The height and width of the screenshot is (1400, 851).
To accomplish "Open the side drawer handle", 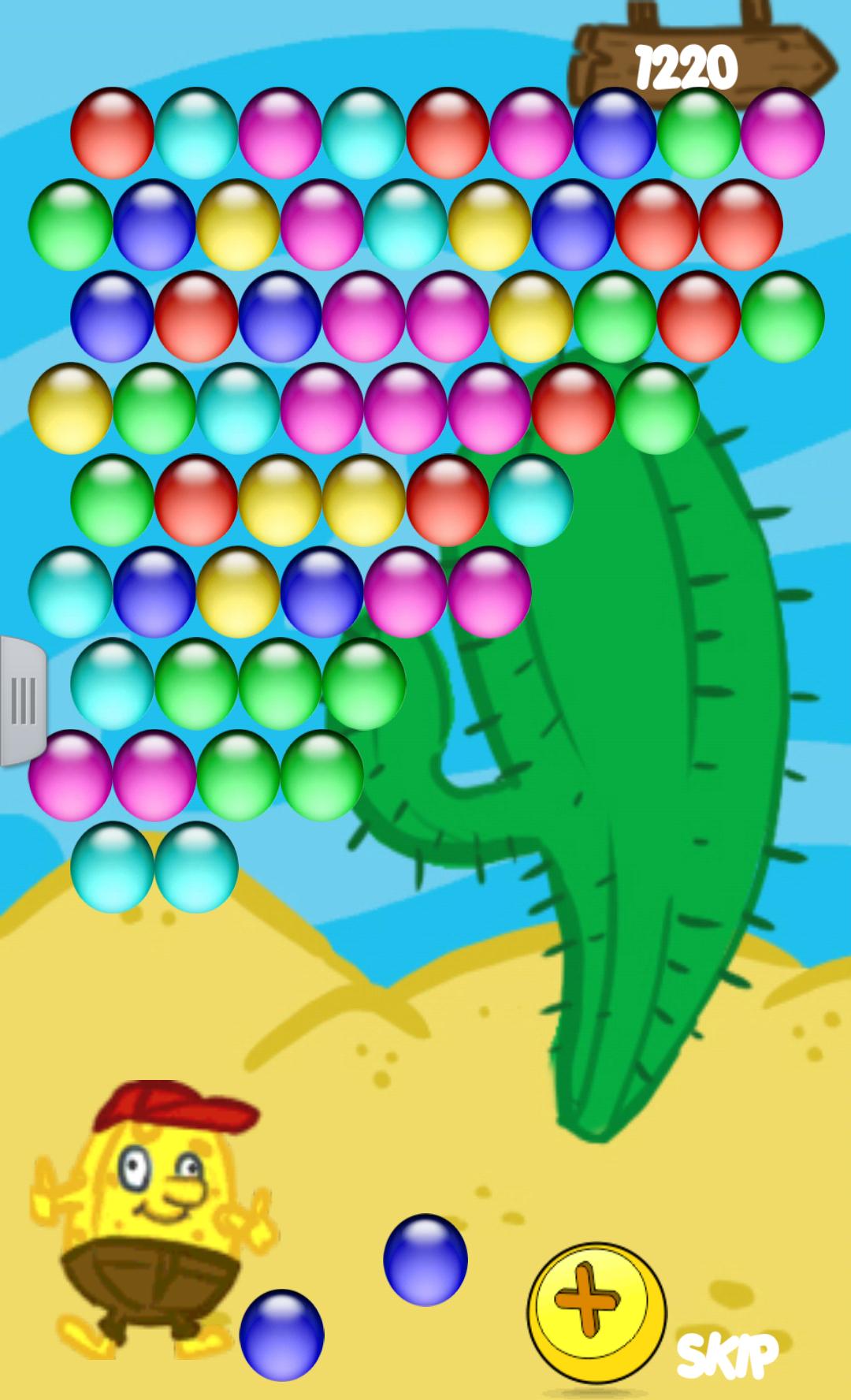I will [x=22, y=701].
